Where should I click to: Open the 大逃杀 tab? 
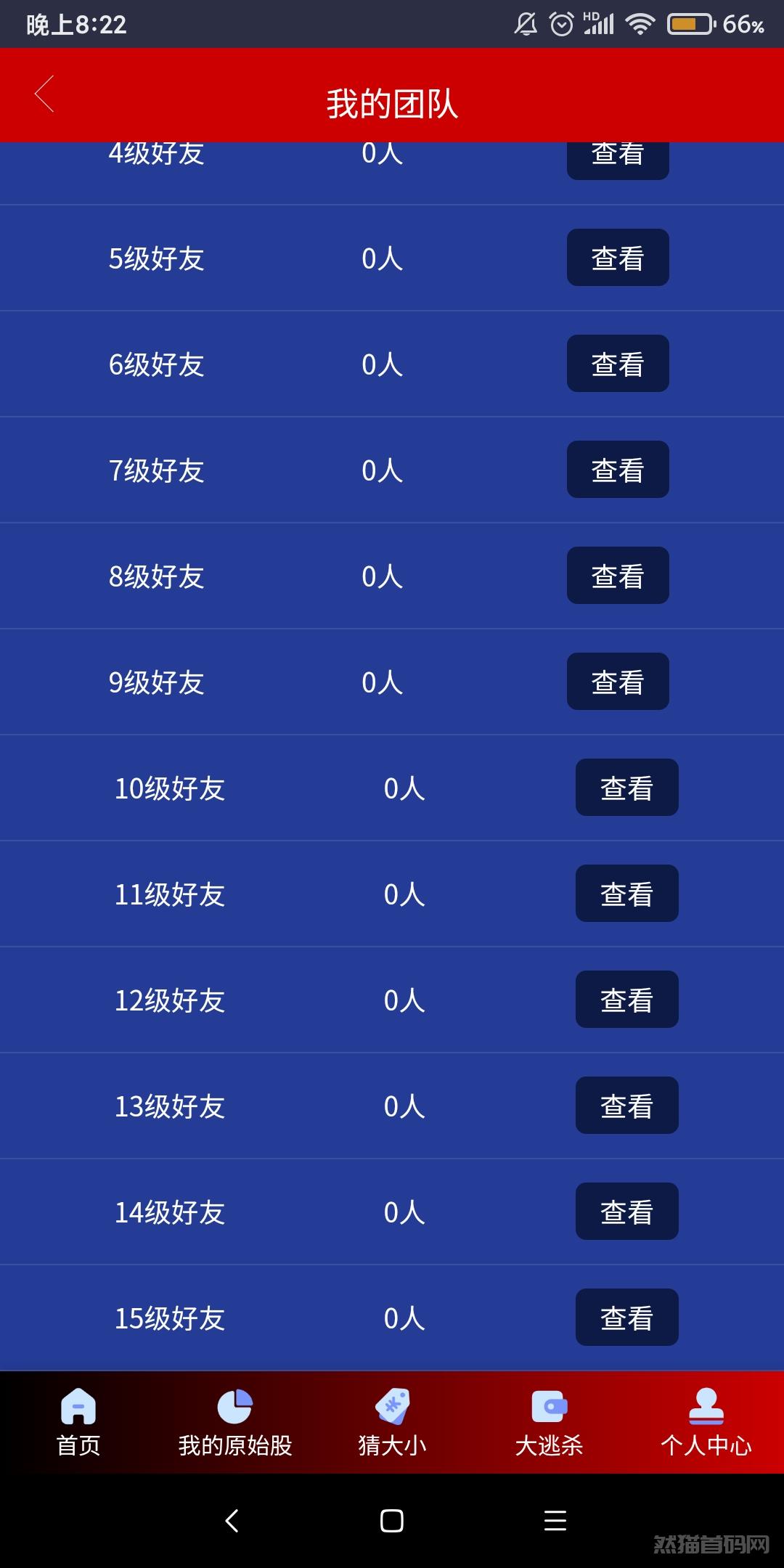click(x=549, y=1423)
